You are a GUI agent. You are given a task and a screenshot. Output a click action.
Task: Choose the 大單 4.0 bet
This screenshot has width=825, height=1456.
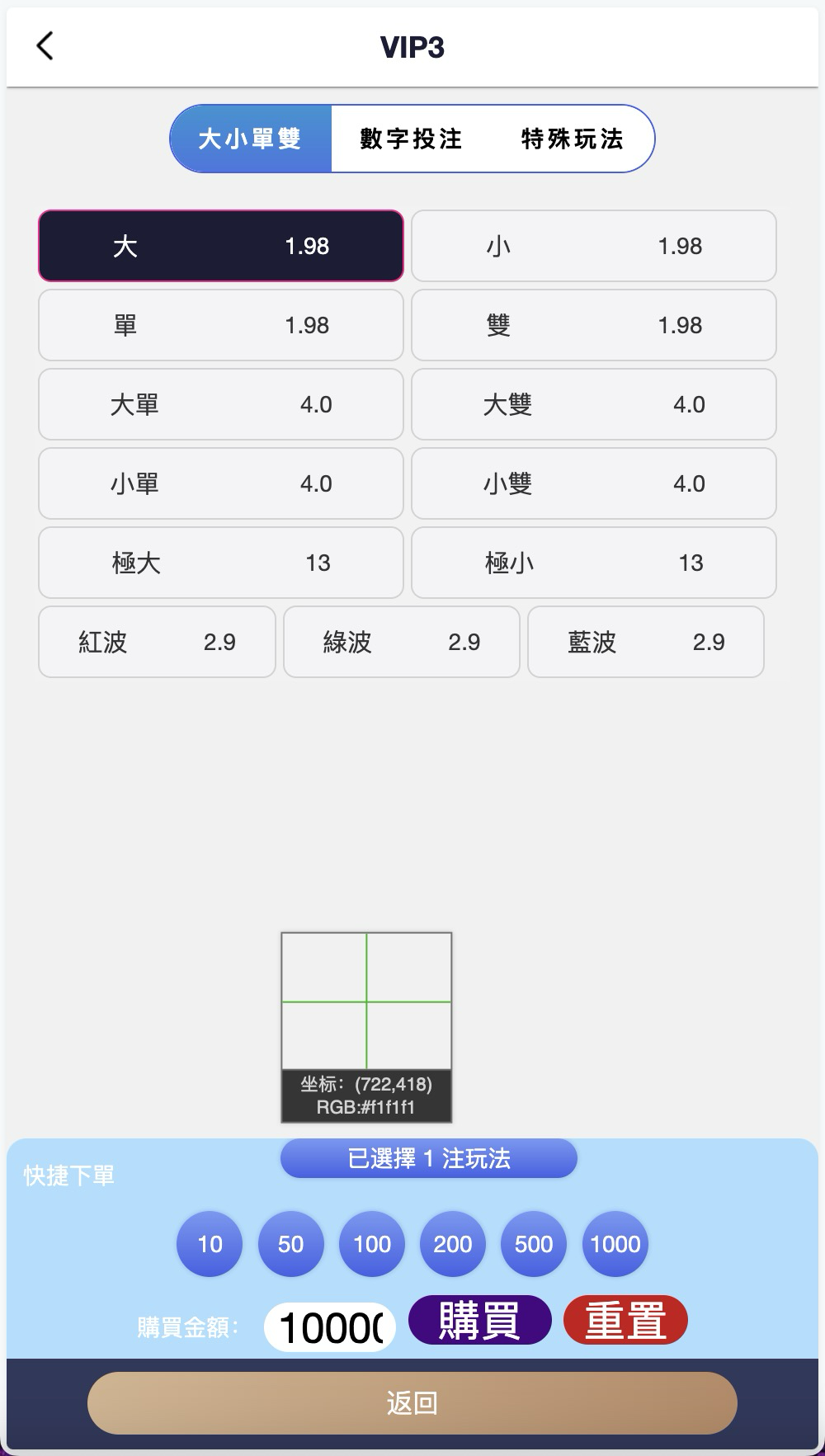(x=219, y=404)
